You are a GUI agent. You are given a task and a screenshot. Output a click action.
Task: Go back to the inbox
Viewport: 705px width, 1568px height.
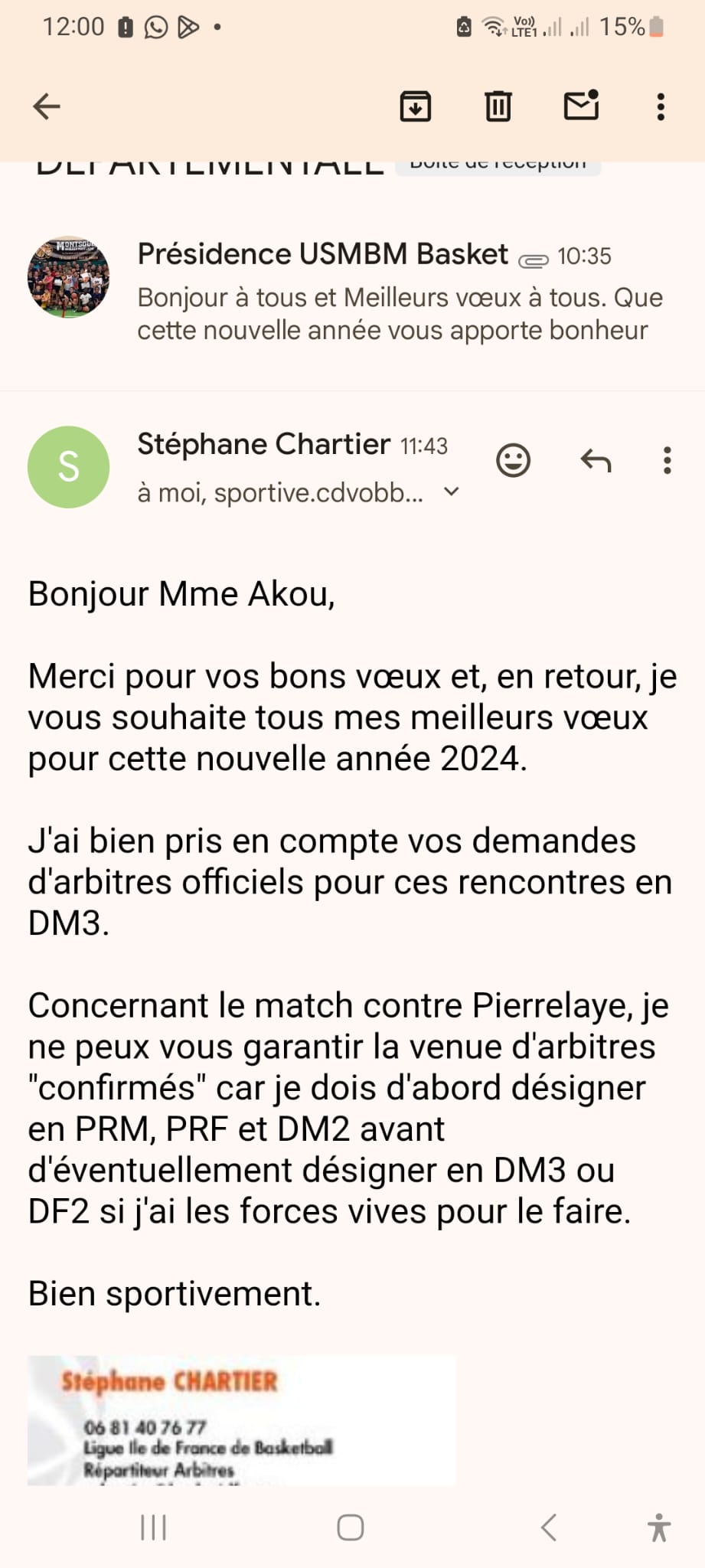[x=47, y=106]
